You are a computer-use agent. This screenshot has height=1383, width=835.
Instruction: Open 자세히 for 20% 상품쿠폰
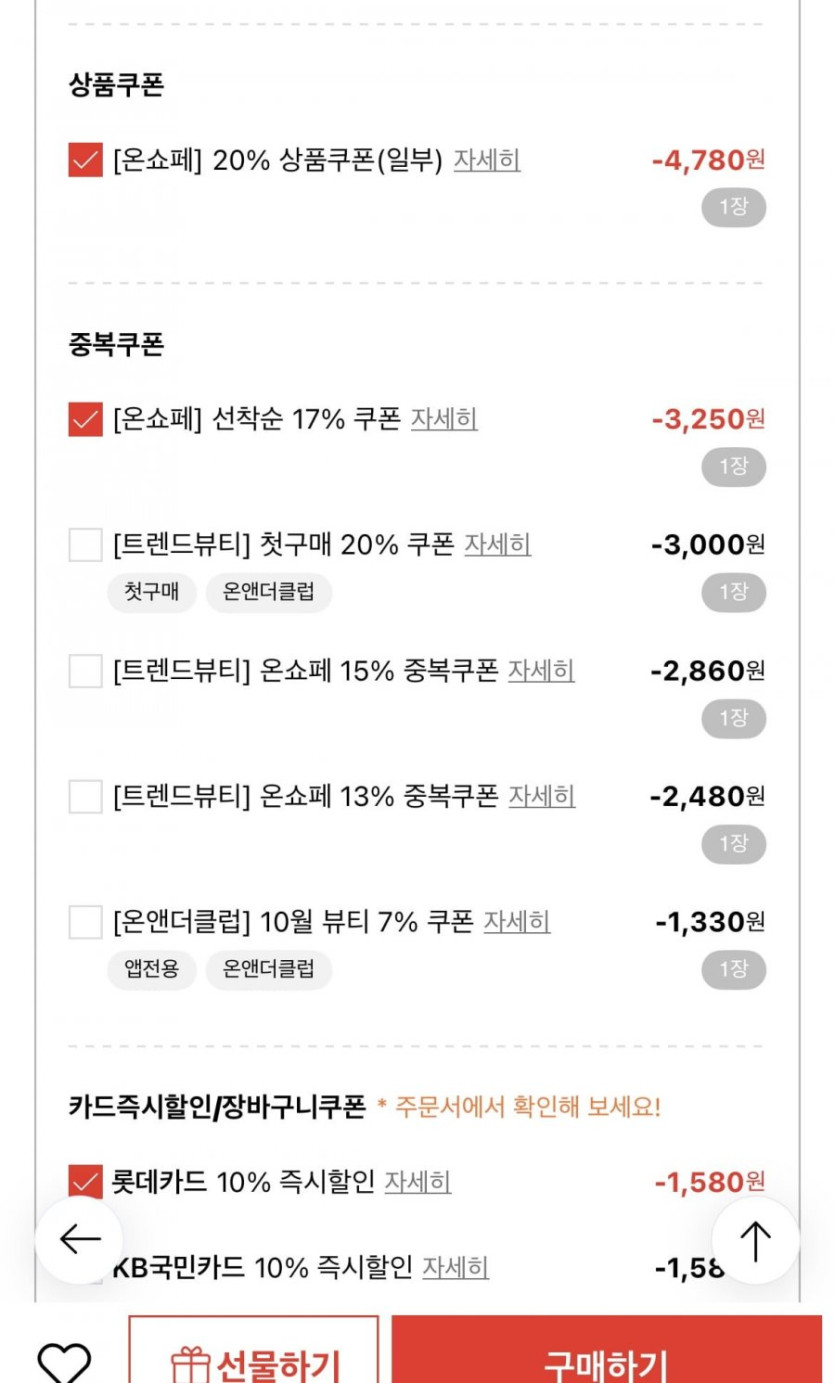[x=486, y=160]
